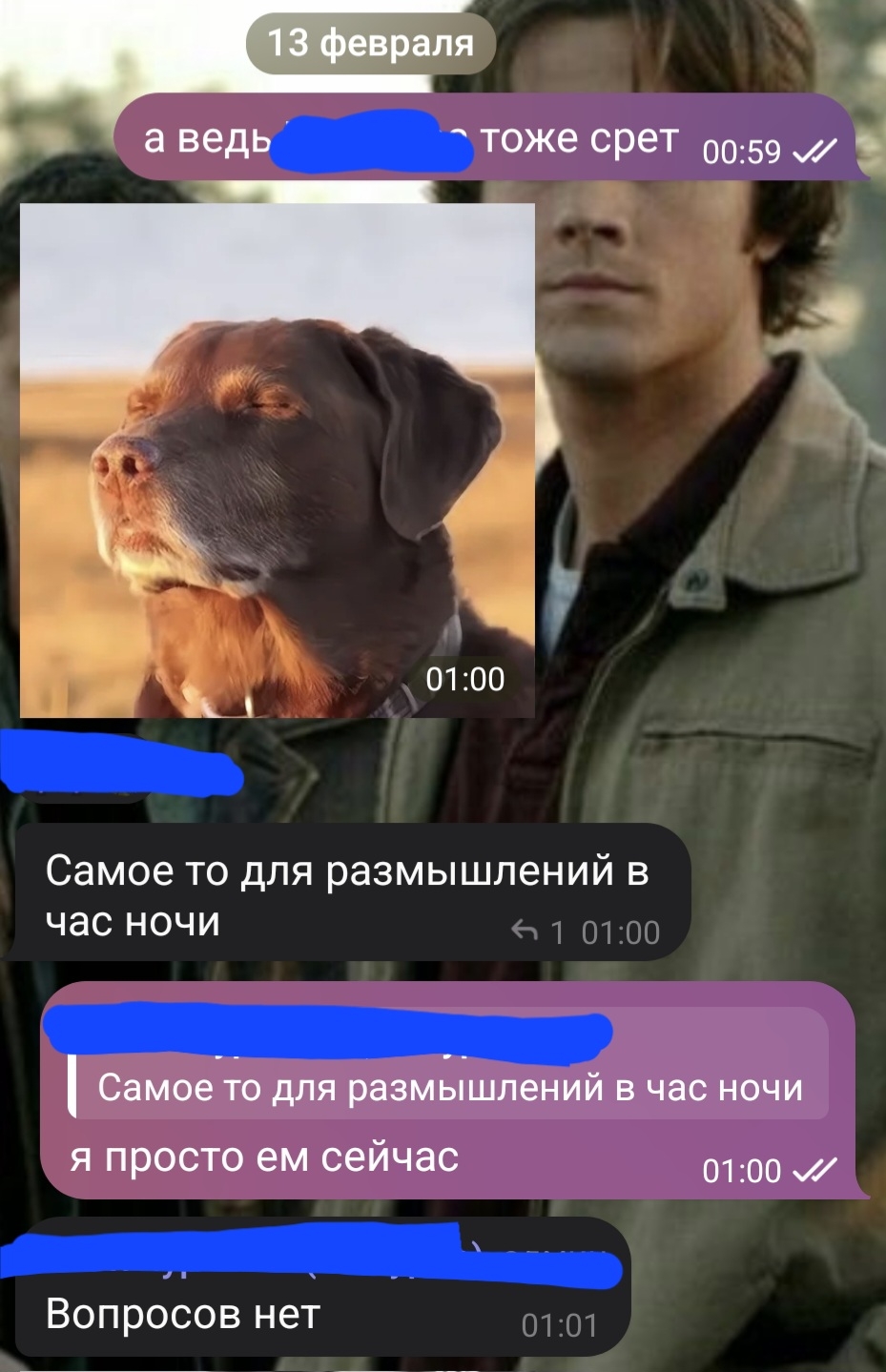Open the reply thread on 'Самое то для размышлений' message

pyautogui.click(x=537, y=932)
